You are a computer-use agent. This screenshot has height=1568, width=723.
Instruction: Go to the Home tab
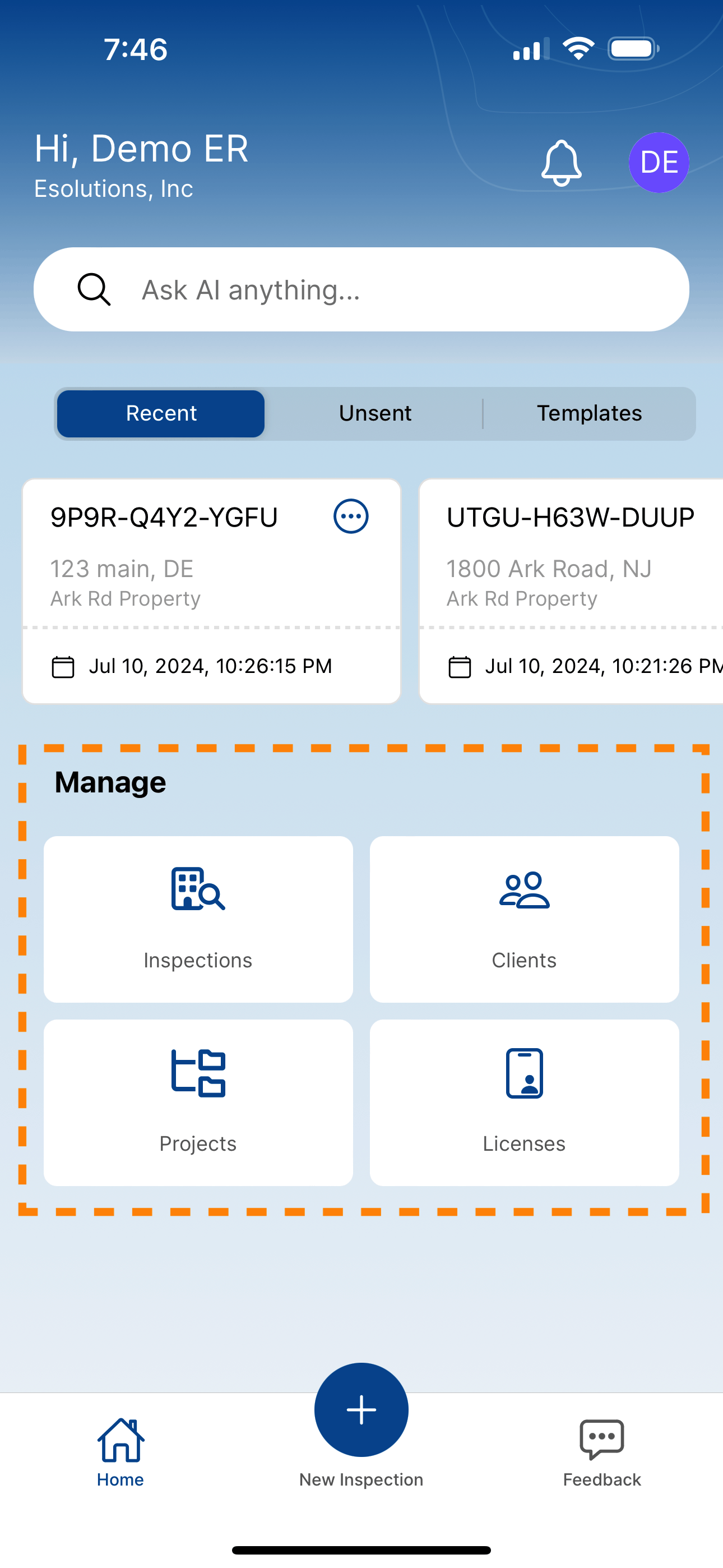click(x=121, y=1452)
